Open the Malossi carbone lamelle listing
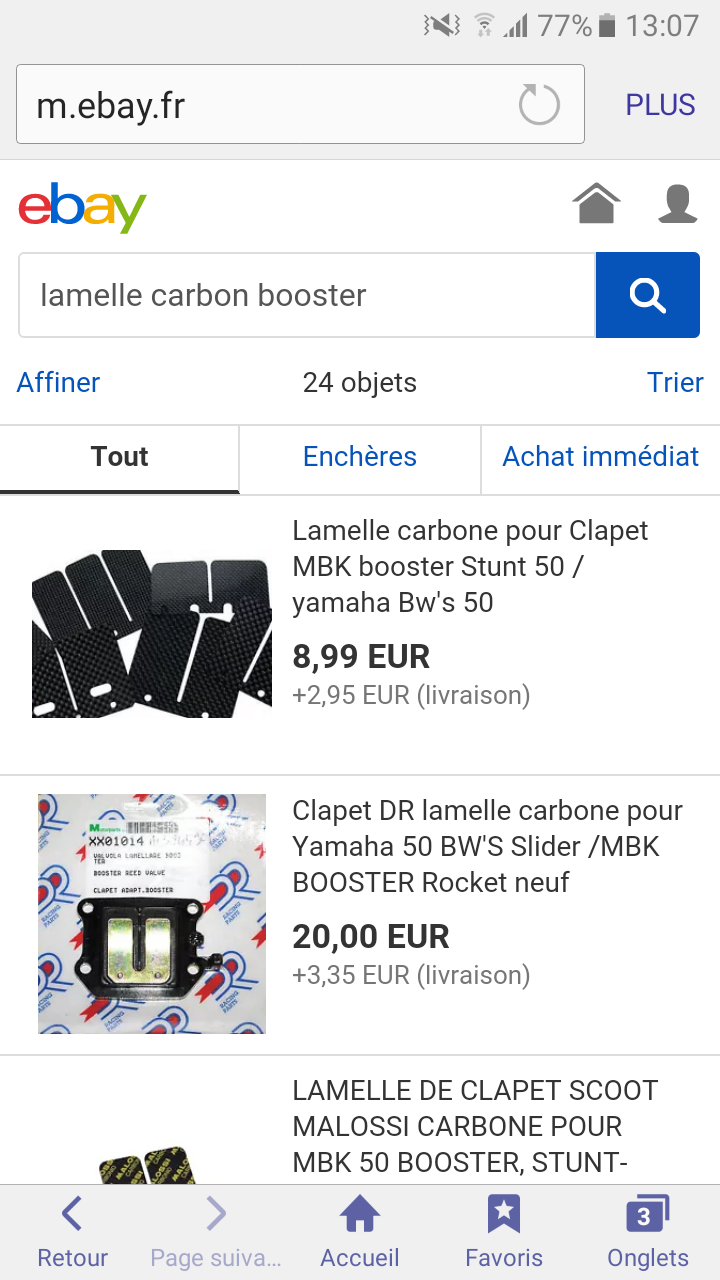 [360, 1121]
